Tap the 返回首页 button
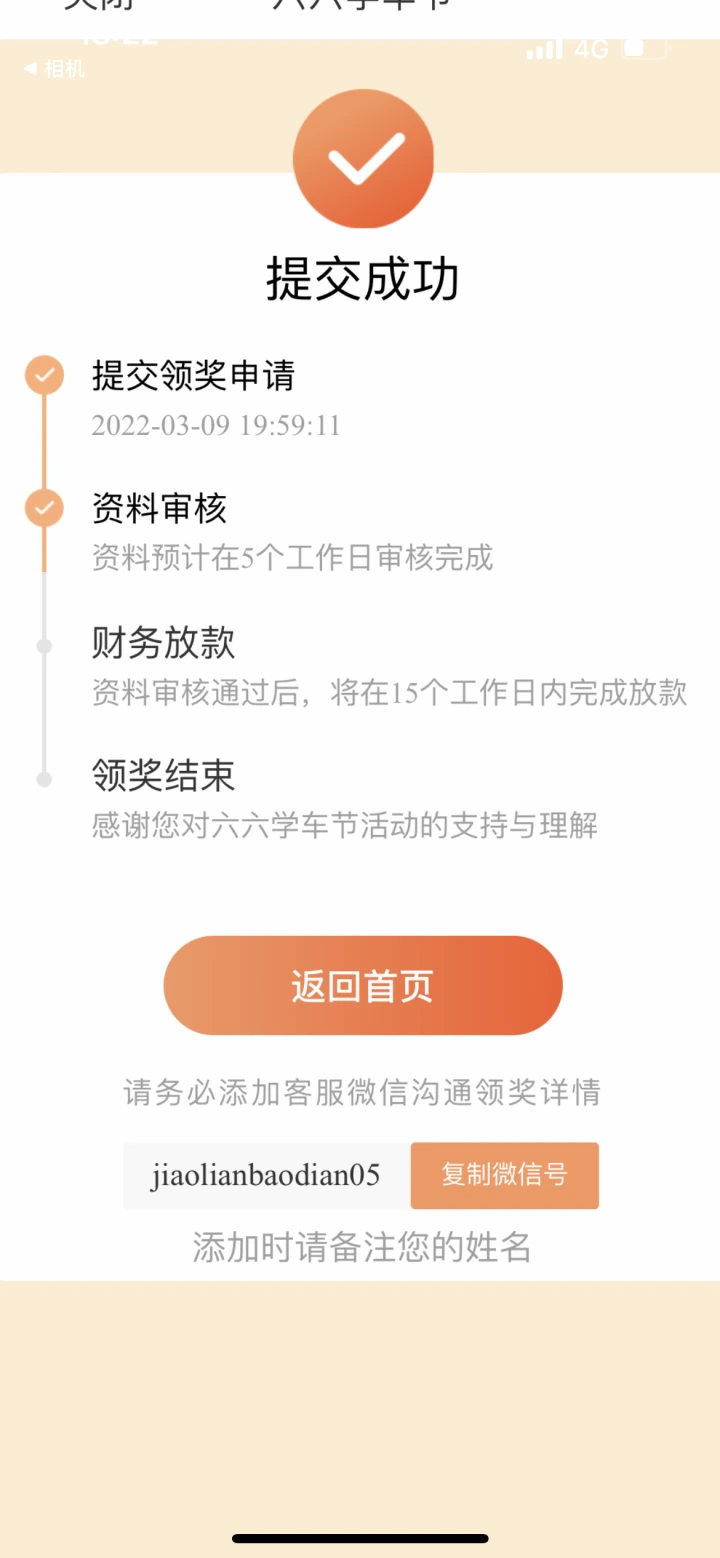 pos(362,986)
